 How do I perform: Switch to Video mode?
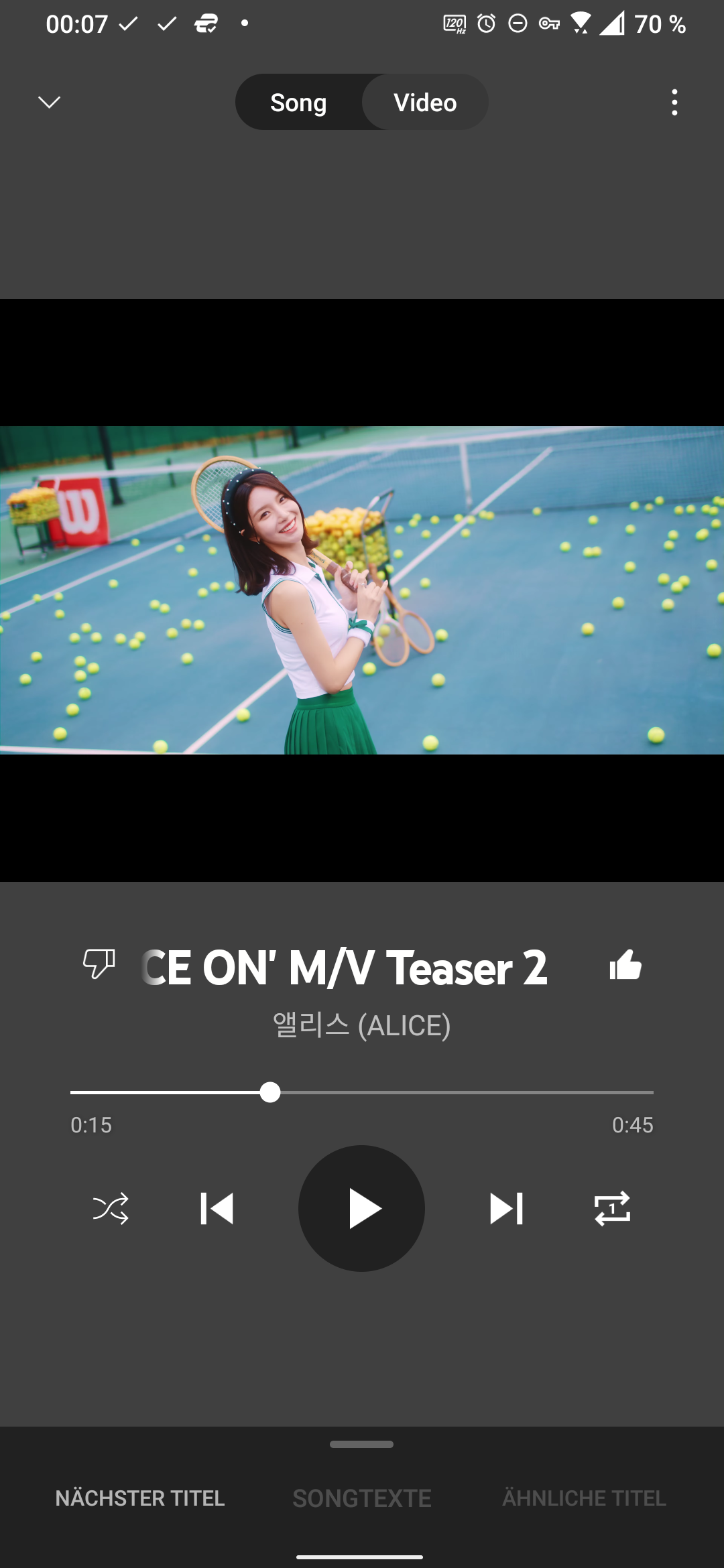pyautogui.click(x=425, y=103)
